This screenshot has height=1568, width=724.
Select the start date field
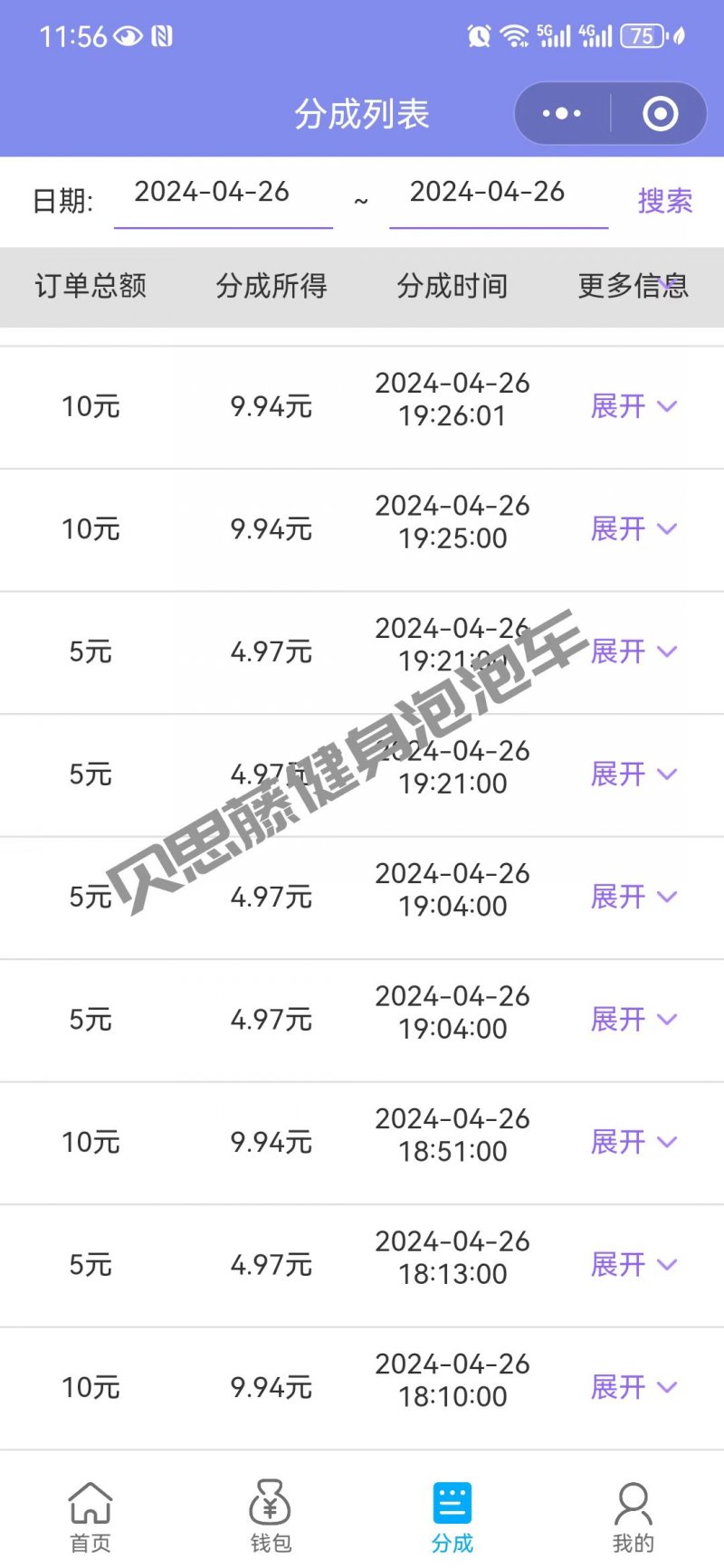click(223, 193)
